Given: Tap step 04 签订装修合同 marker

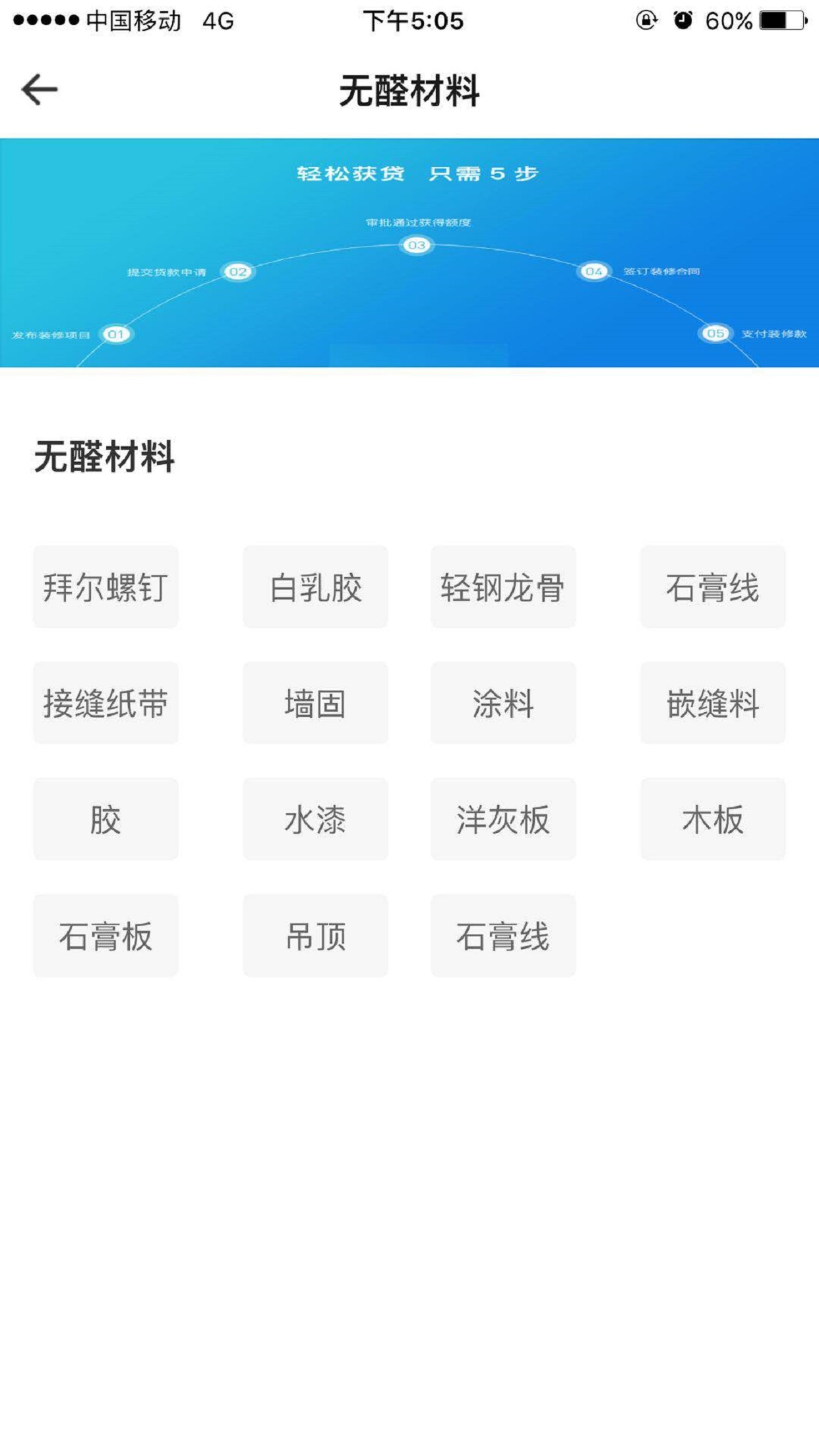Looking at the screenshot, I should click(593, 271).
